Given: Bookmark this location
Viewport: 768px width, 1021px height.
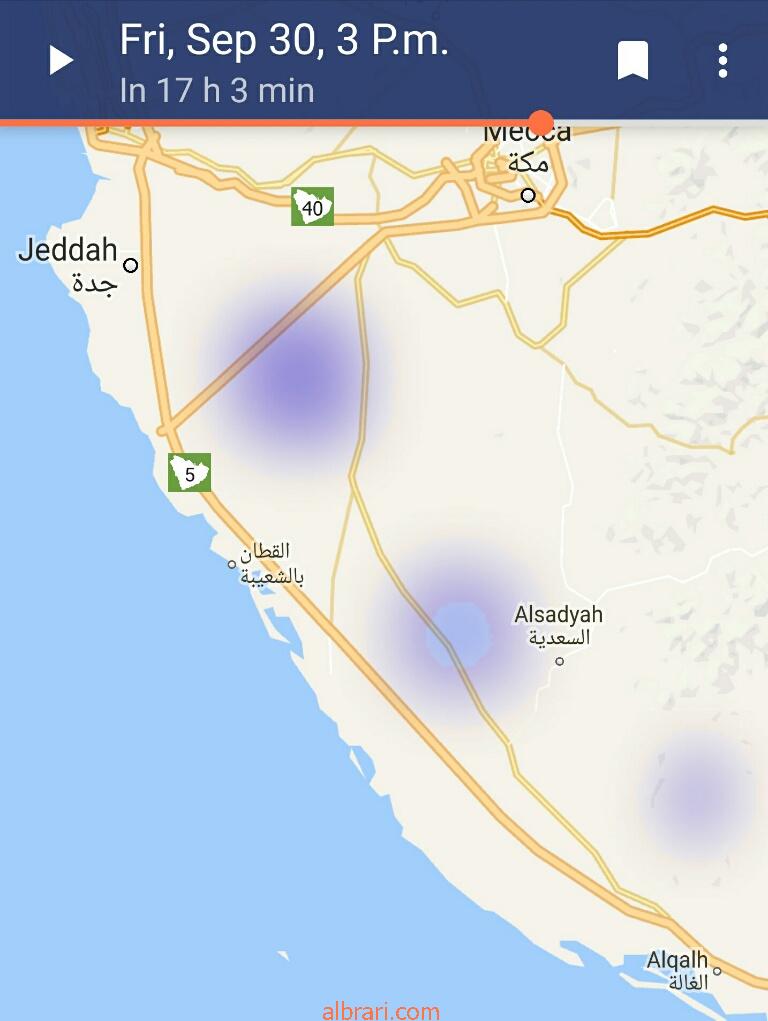Looking at the screenshot, I should (x=632, y=61).
